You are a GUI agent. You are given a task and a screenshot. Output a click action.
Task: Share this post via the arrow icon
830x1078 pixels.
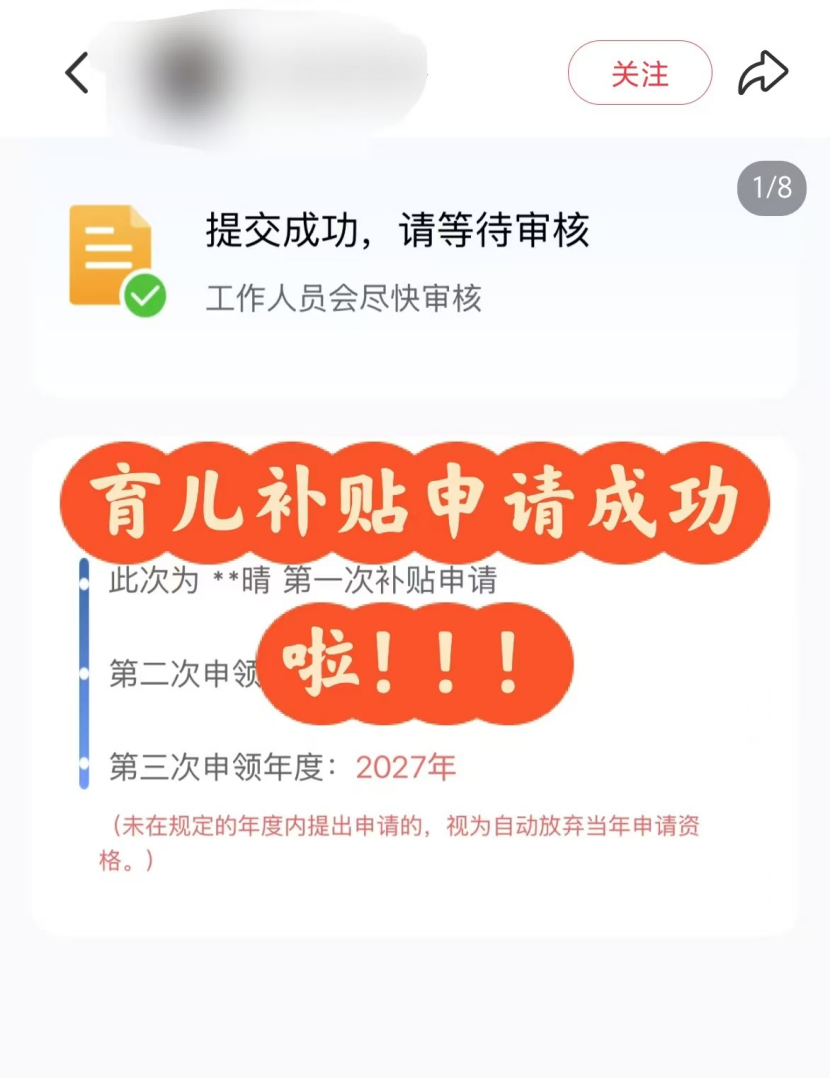[763, 74]
